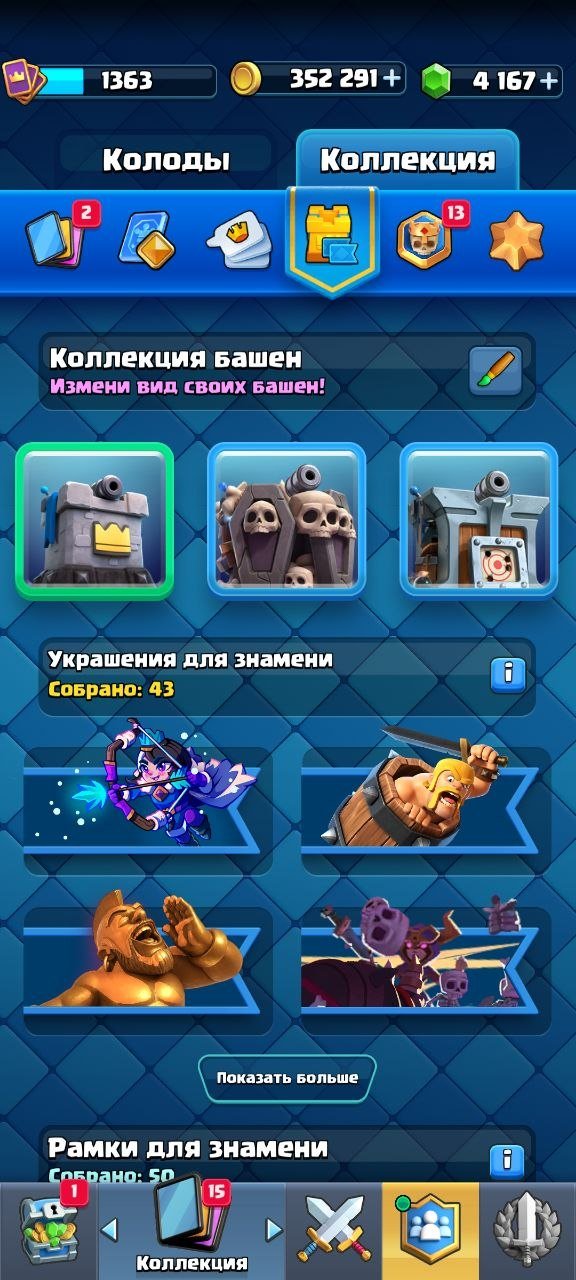Open info for Рамки для знамени

coord(508,1160)
